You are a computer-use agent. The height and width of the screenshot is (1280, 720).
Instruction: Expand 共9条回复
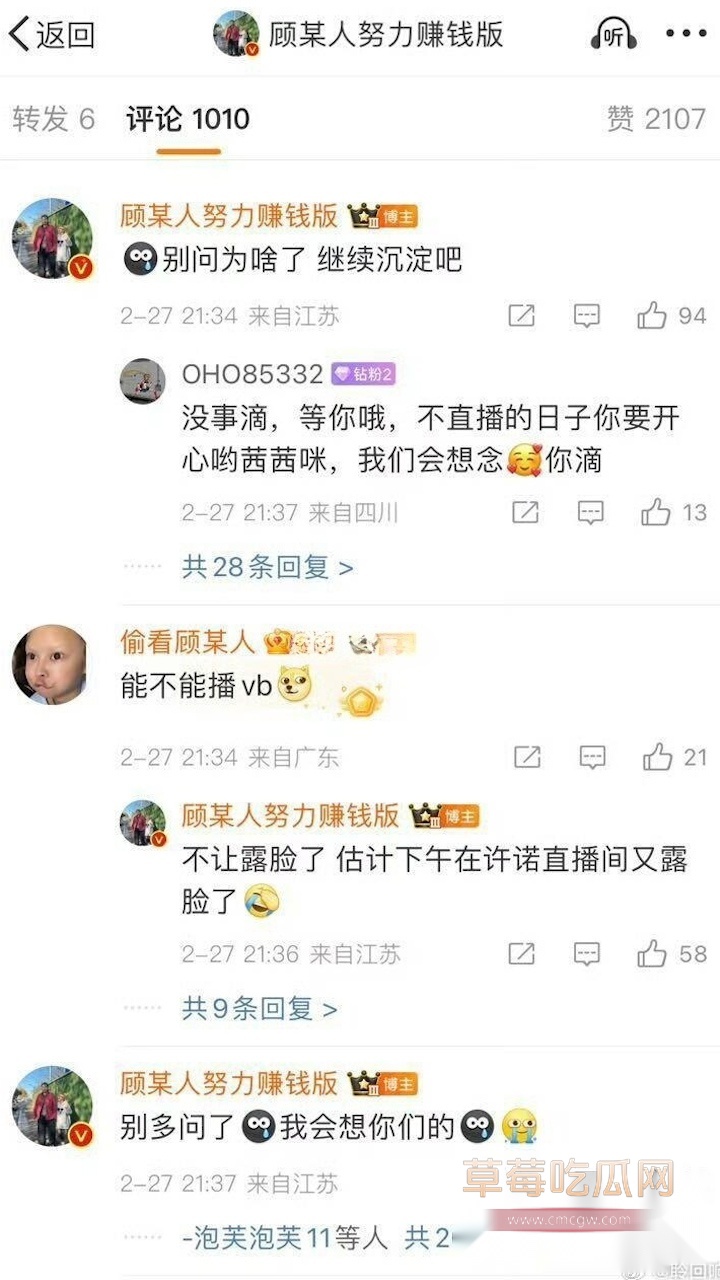(x=260, y=1008)
